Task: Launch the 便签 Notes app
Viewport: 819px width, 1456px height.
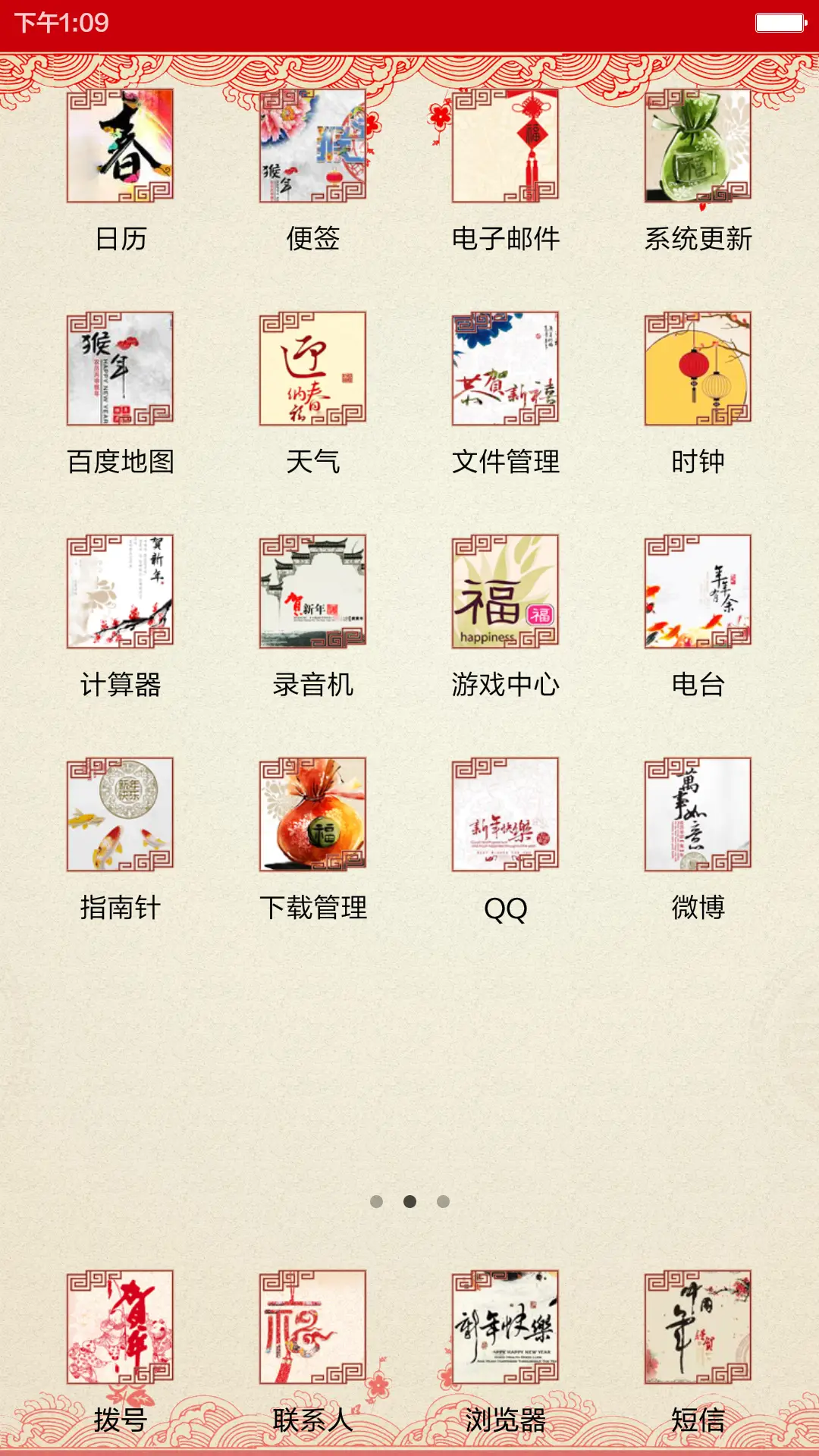Action: point(312,149)
